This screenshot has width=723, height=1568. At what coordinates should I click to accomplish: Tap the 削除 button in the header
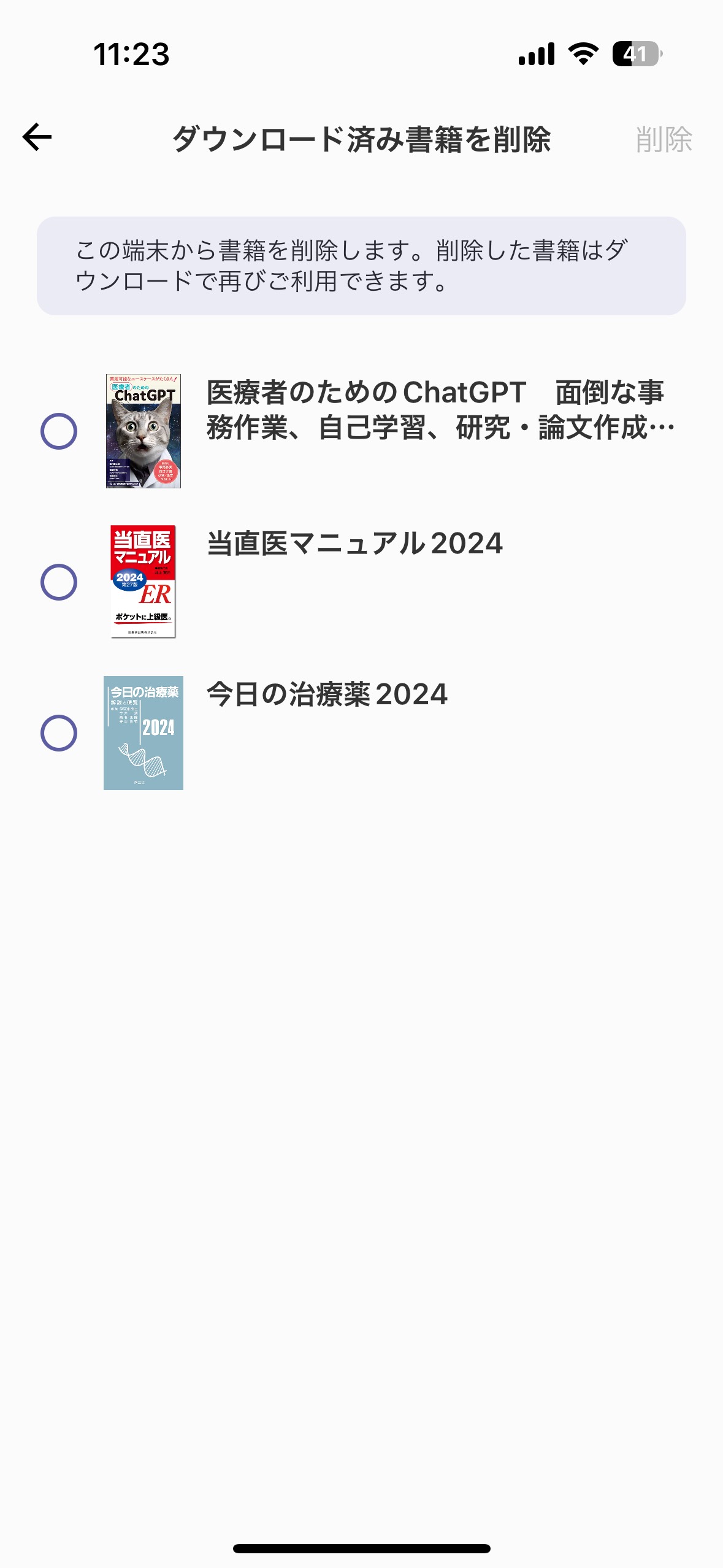point(664,139)
